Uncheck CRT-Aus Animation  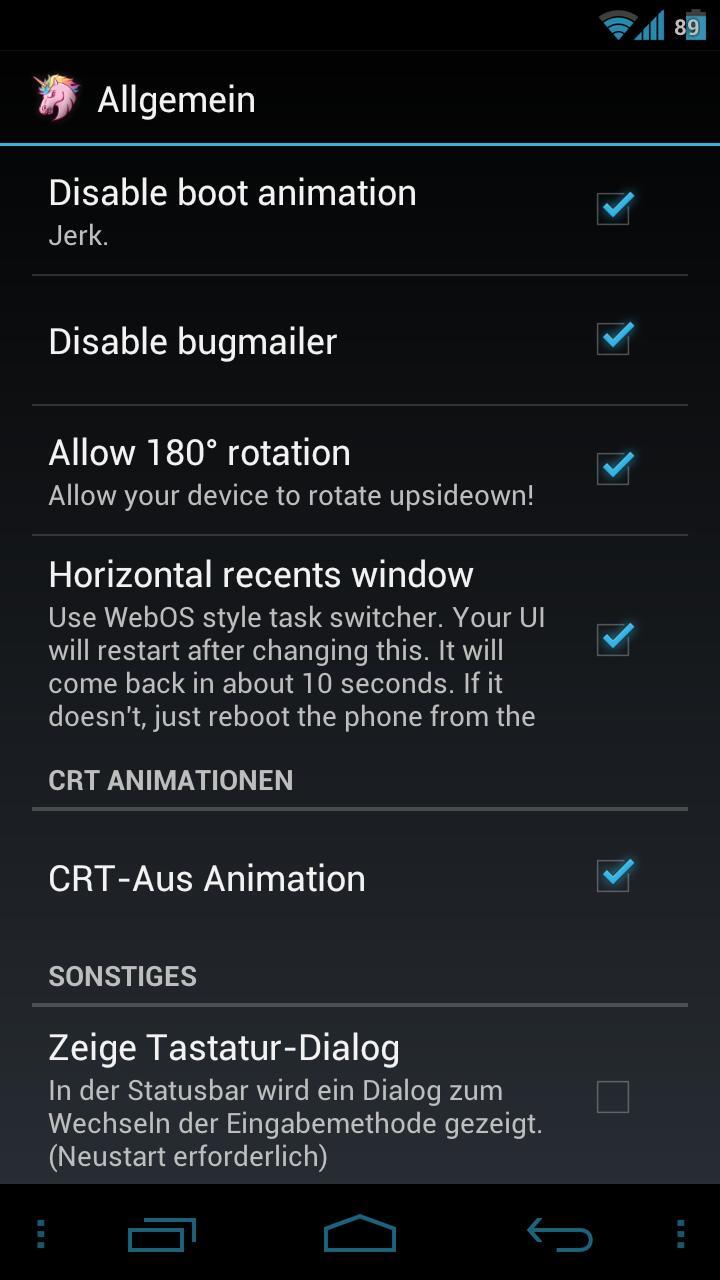pyautogui.click(x=613, y=875)
